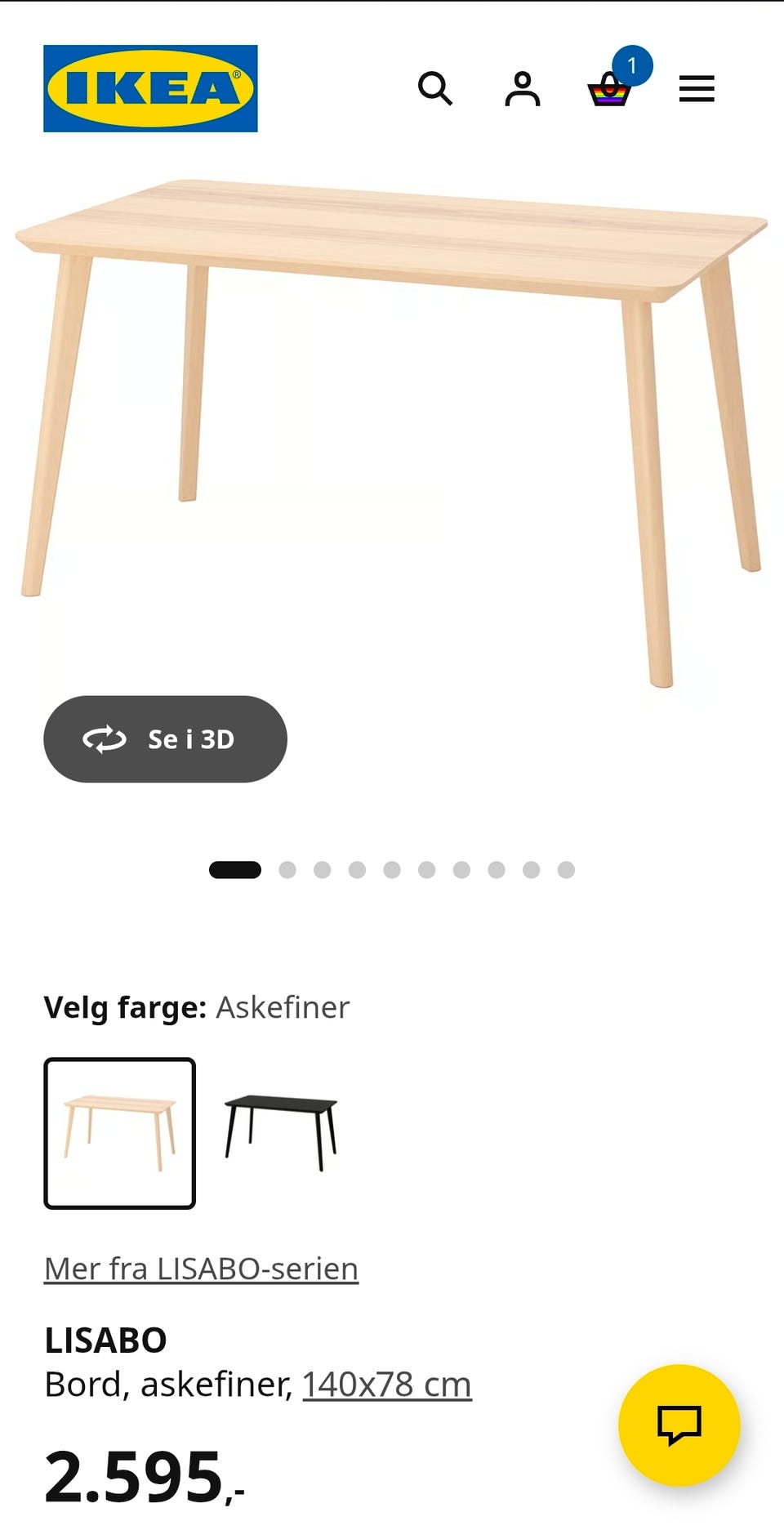
Task: Click the 3D rotate icon inside the button
Action: click(101, 739)
